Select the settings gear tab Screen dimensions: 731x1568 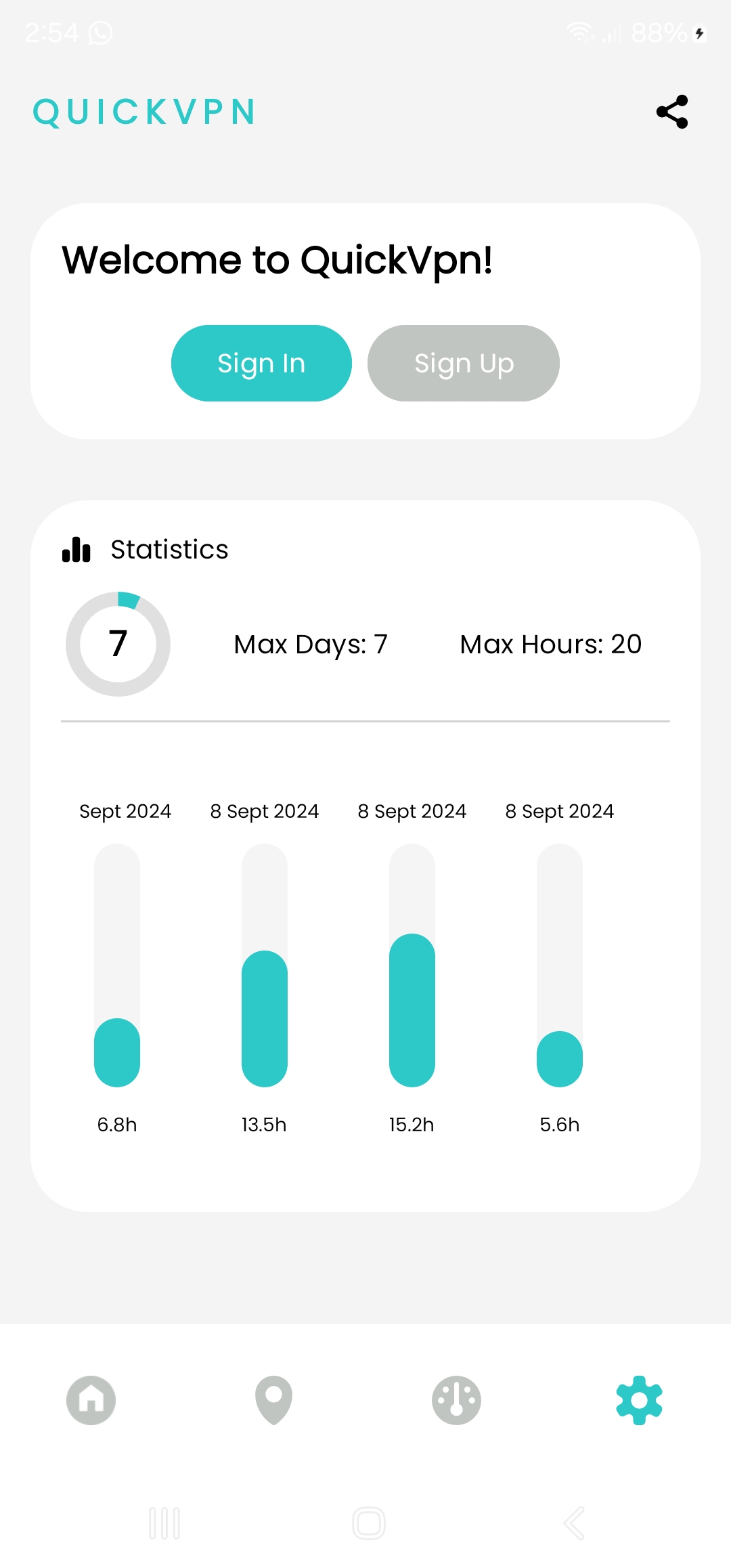coord(639,1400)
